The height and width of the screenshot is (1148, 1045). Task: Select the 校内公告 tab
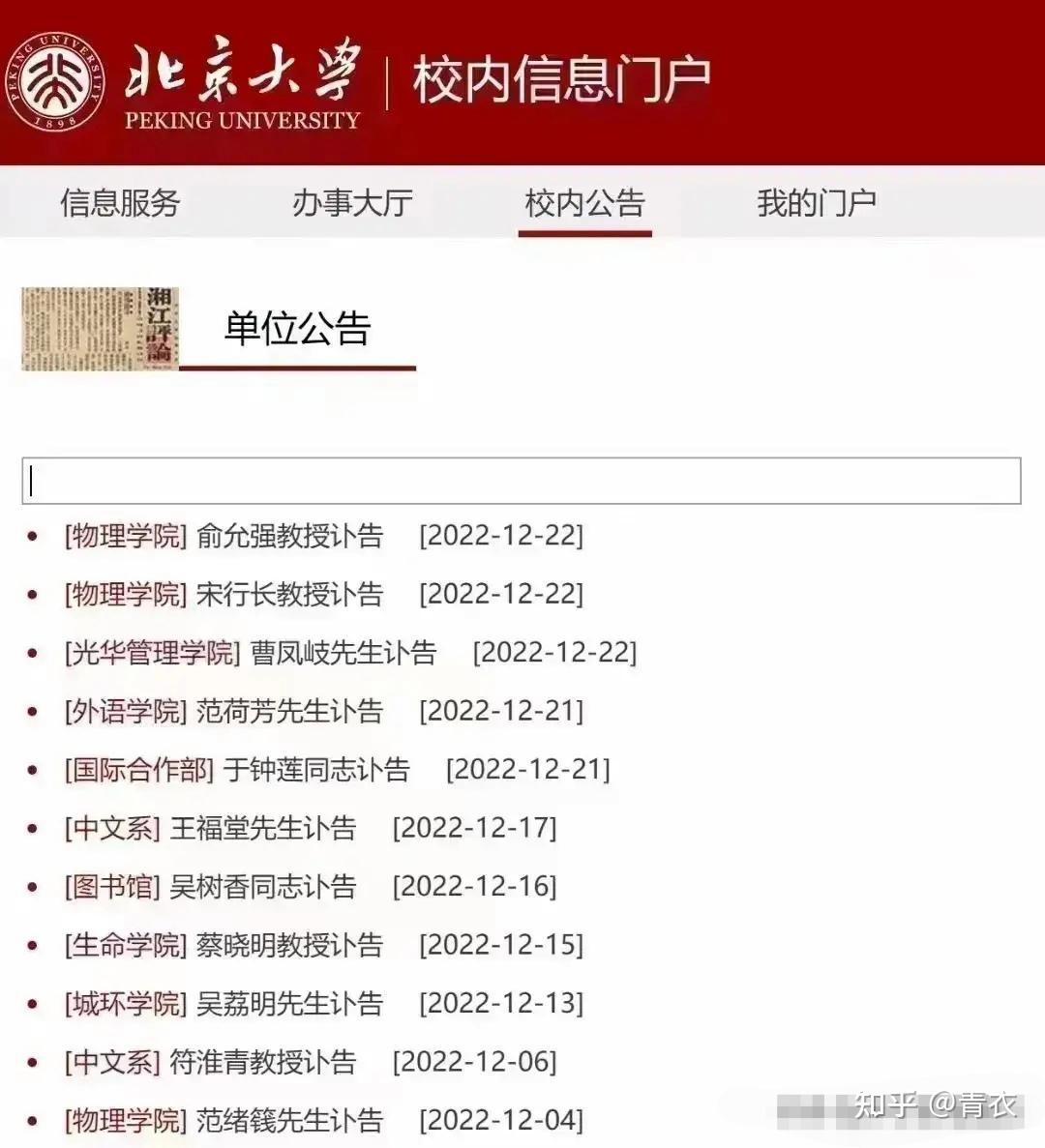click(x=584, y=203)
